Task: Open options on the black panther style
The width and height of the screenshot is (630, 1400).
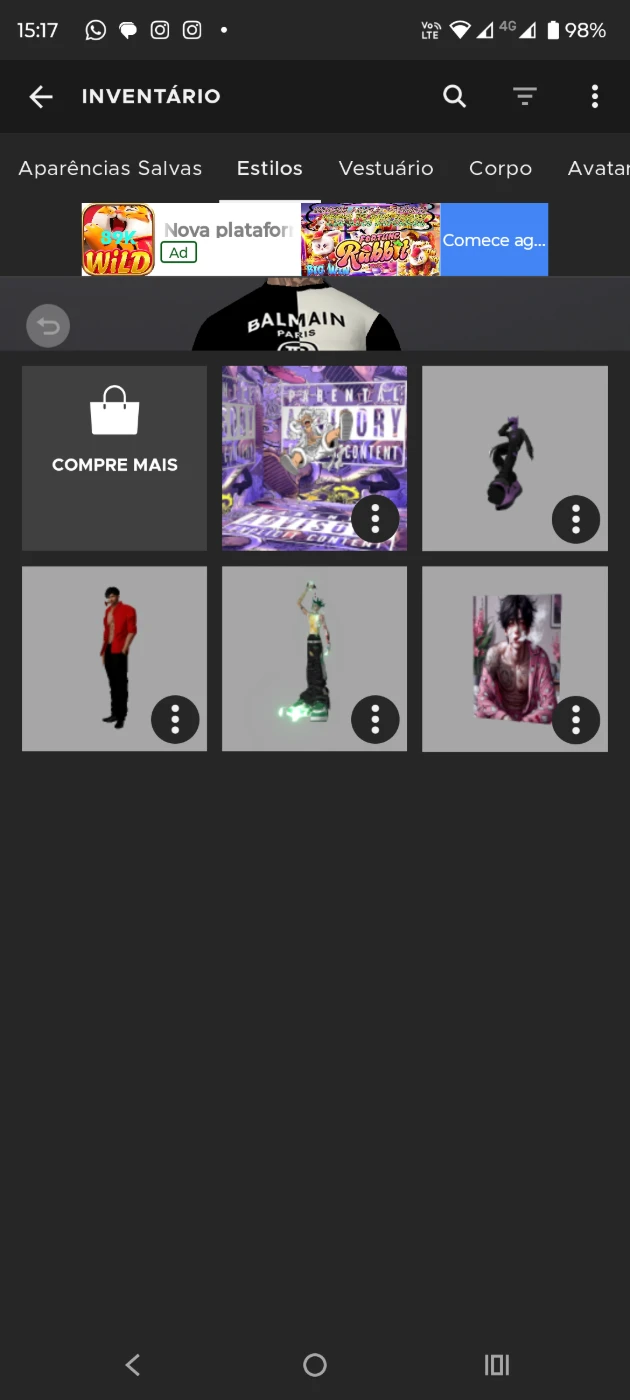Action: [x=576, y=519]
